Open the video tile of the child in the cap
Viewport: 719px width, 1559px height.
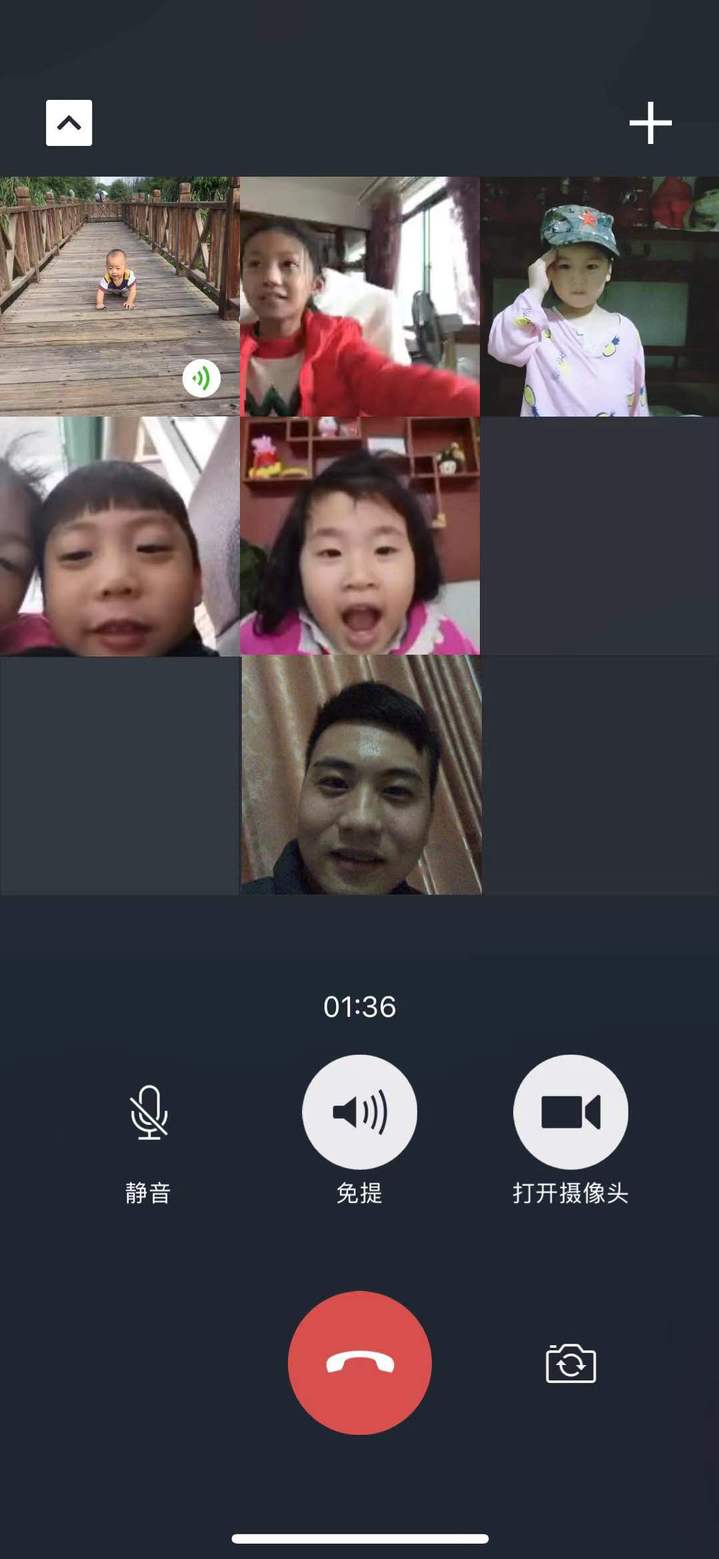(599, 296)
